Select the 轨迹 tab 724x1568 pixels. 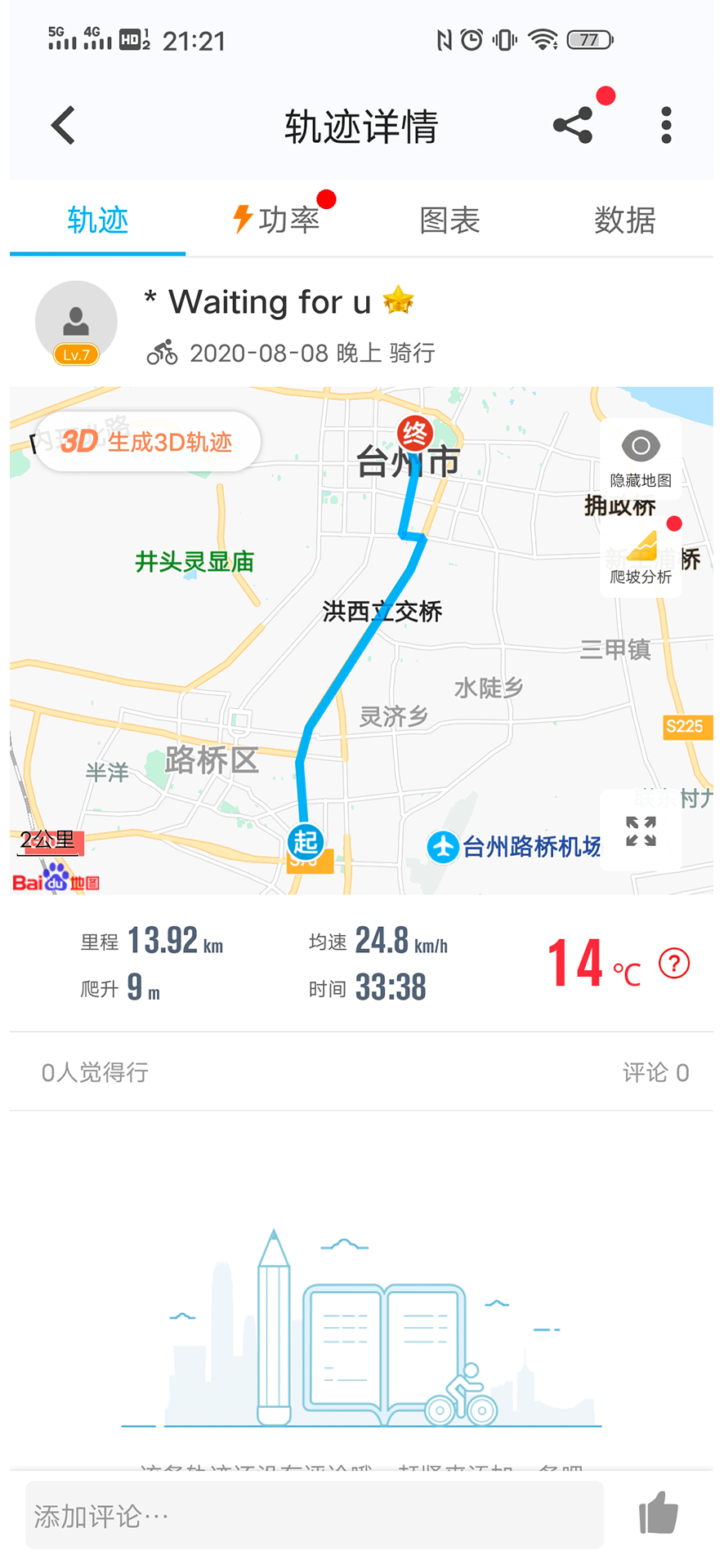click(x=98, y=220)
